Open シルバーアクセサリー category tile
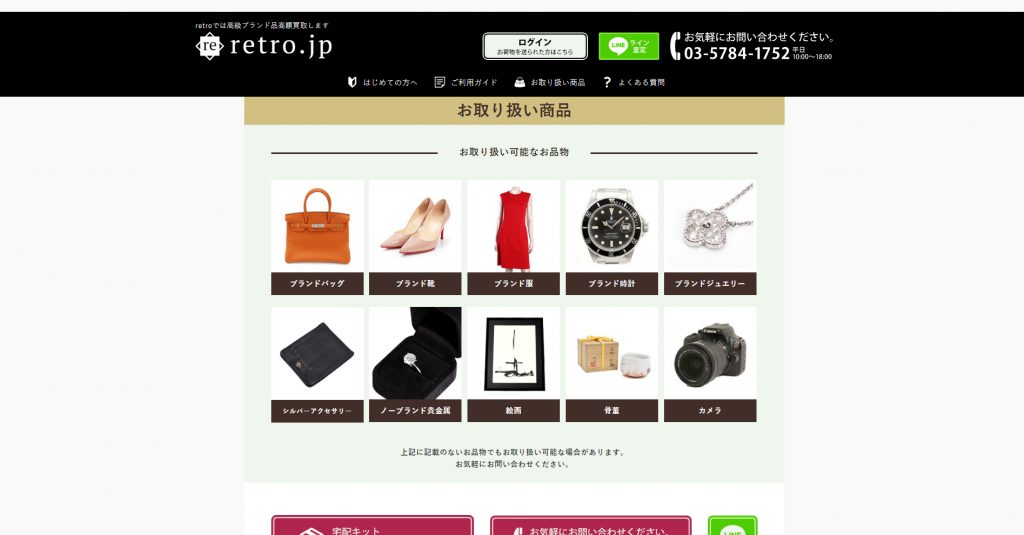Screen dimensions: 1024x535 tap(317, 364)
